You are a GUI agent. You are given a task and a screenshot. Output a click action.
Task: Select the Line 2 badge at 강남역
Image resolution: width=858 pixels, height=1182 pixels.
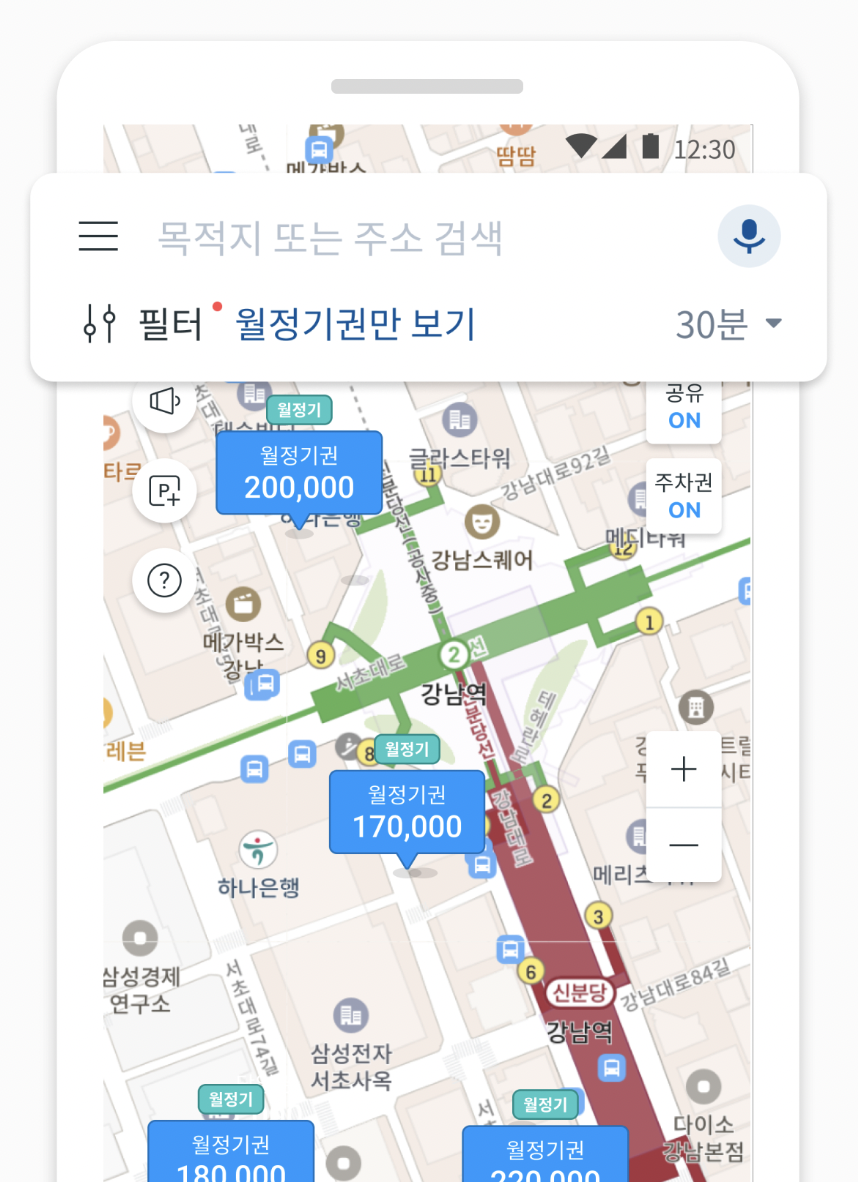click(452, 655)
